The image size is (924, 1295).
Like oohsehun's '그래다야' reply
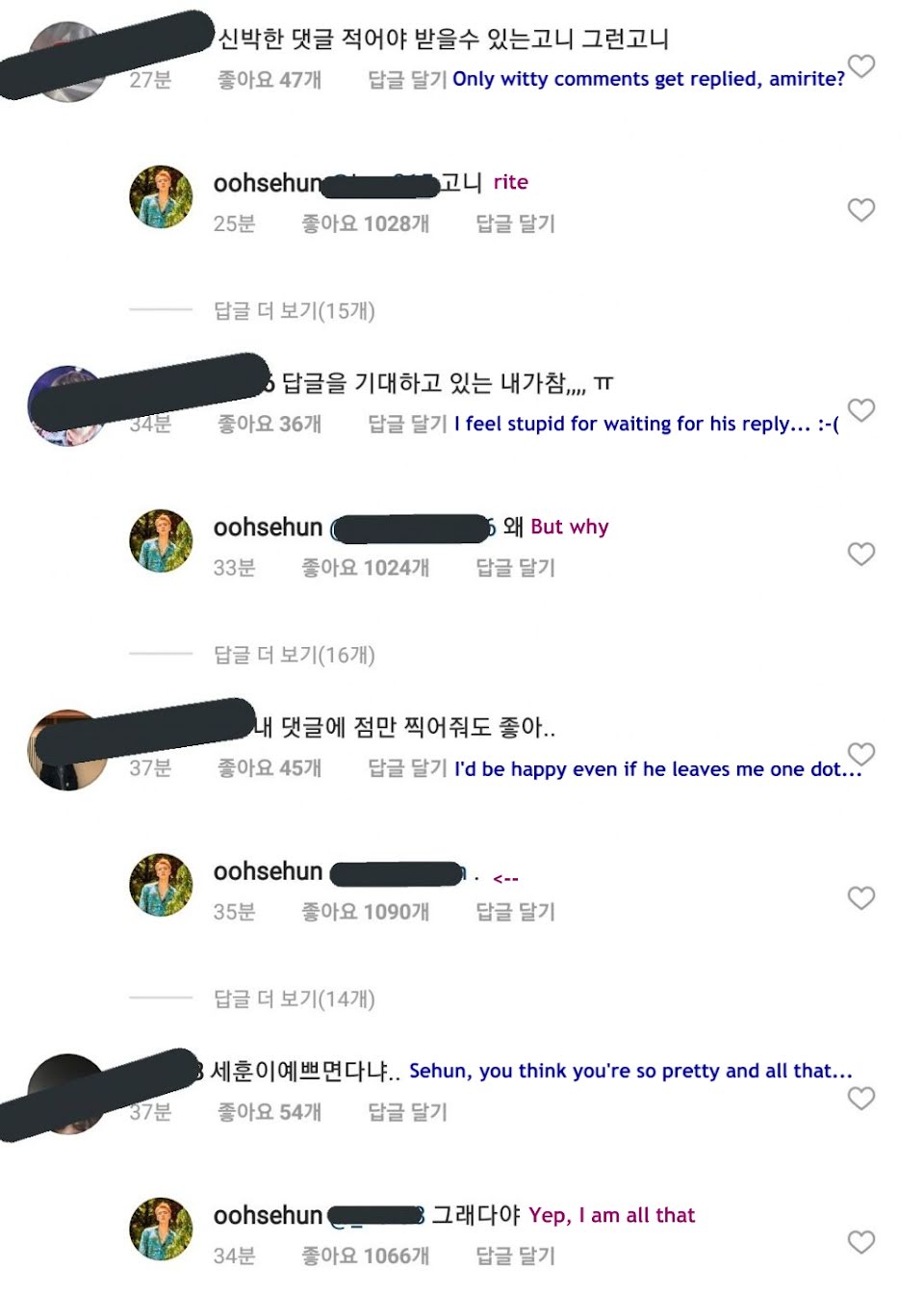tap(861, 1242)
